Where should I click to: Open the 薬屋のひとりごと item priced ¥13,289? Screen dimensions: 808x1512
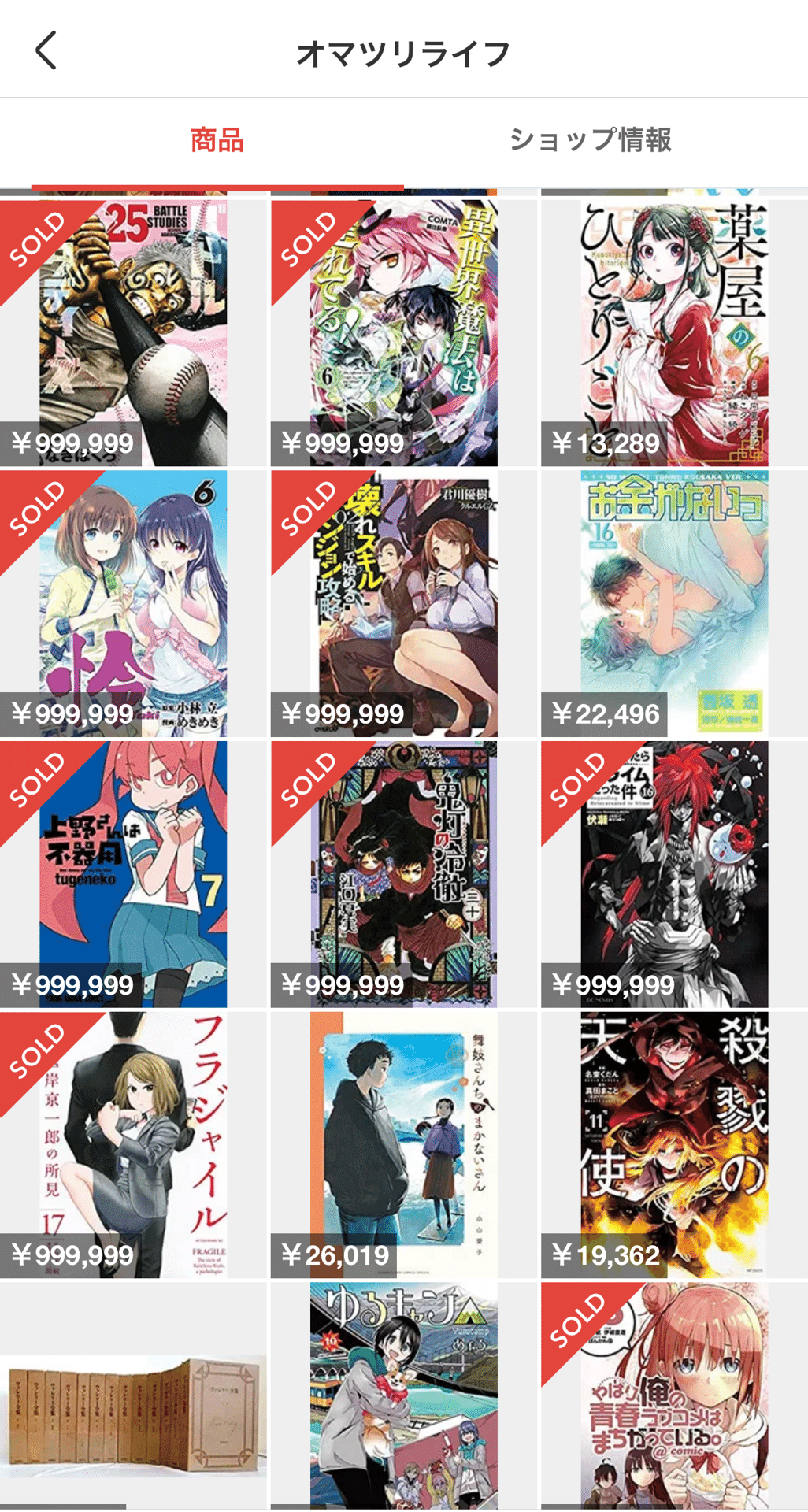pyautogui.click(x=673, y=332)
